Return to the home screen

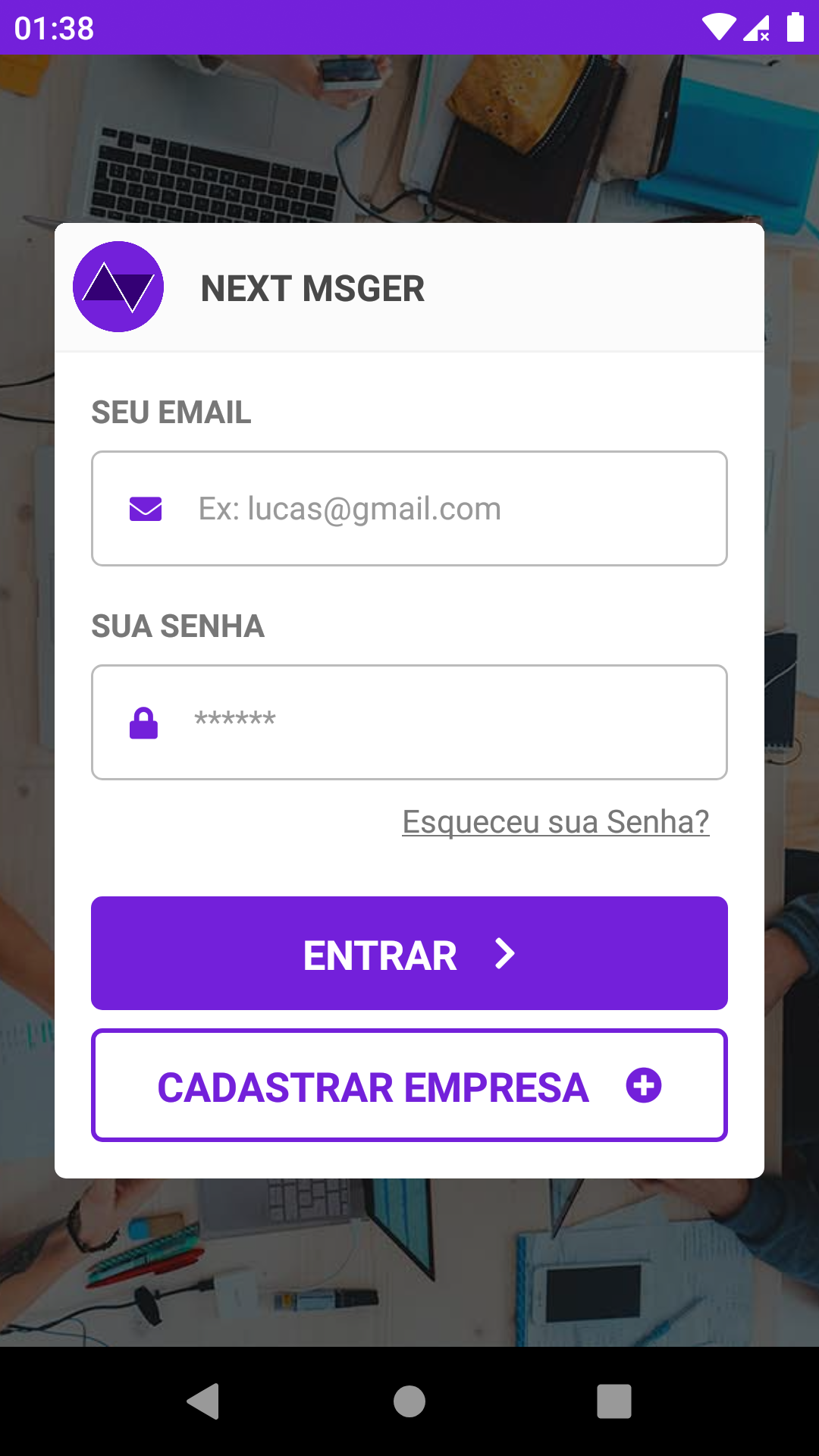(409, 1401)
